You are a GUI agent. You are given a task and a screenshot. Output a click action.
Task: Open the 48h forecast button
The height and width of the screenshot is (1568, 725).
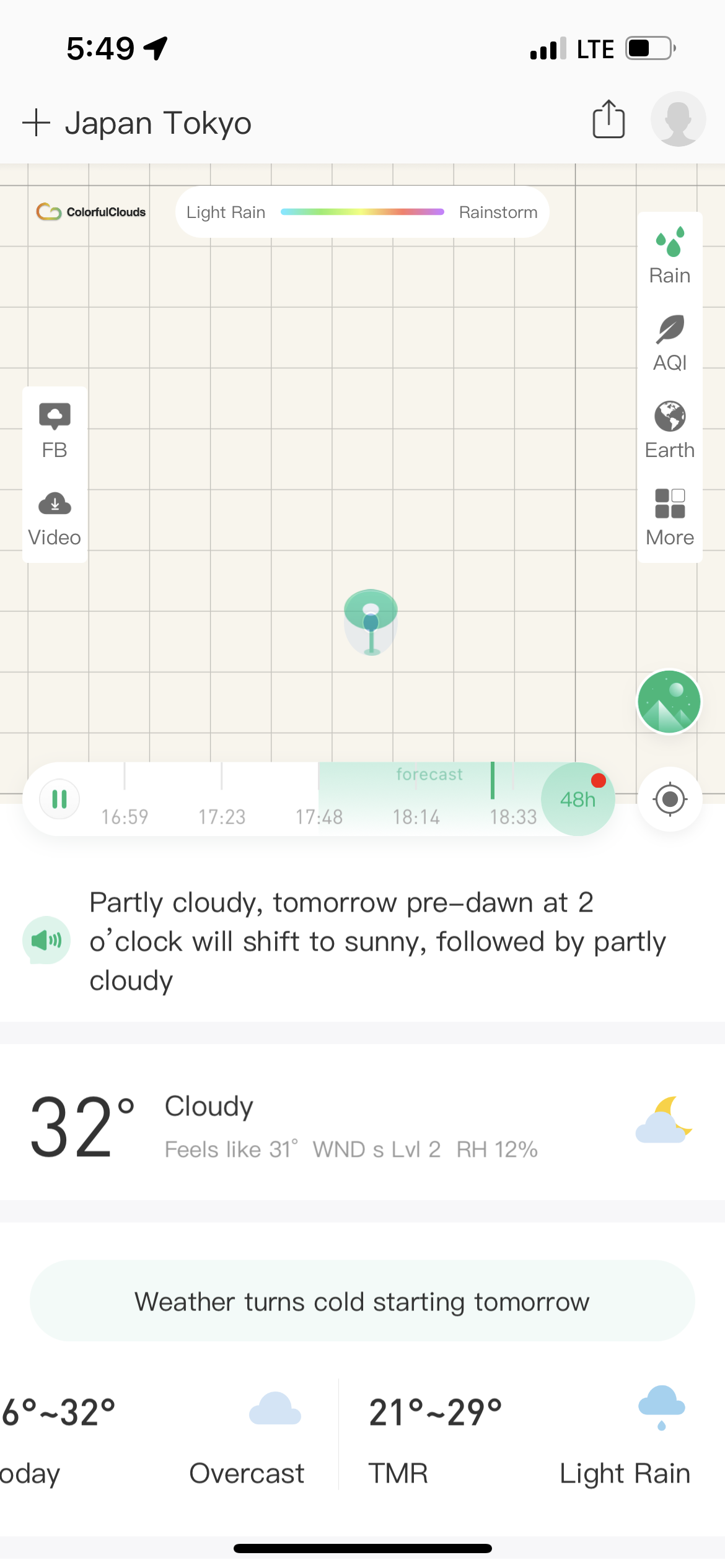pyautogui.click(x=578, y=799)
